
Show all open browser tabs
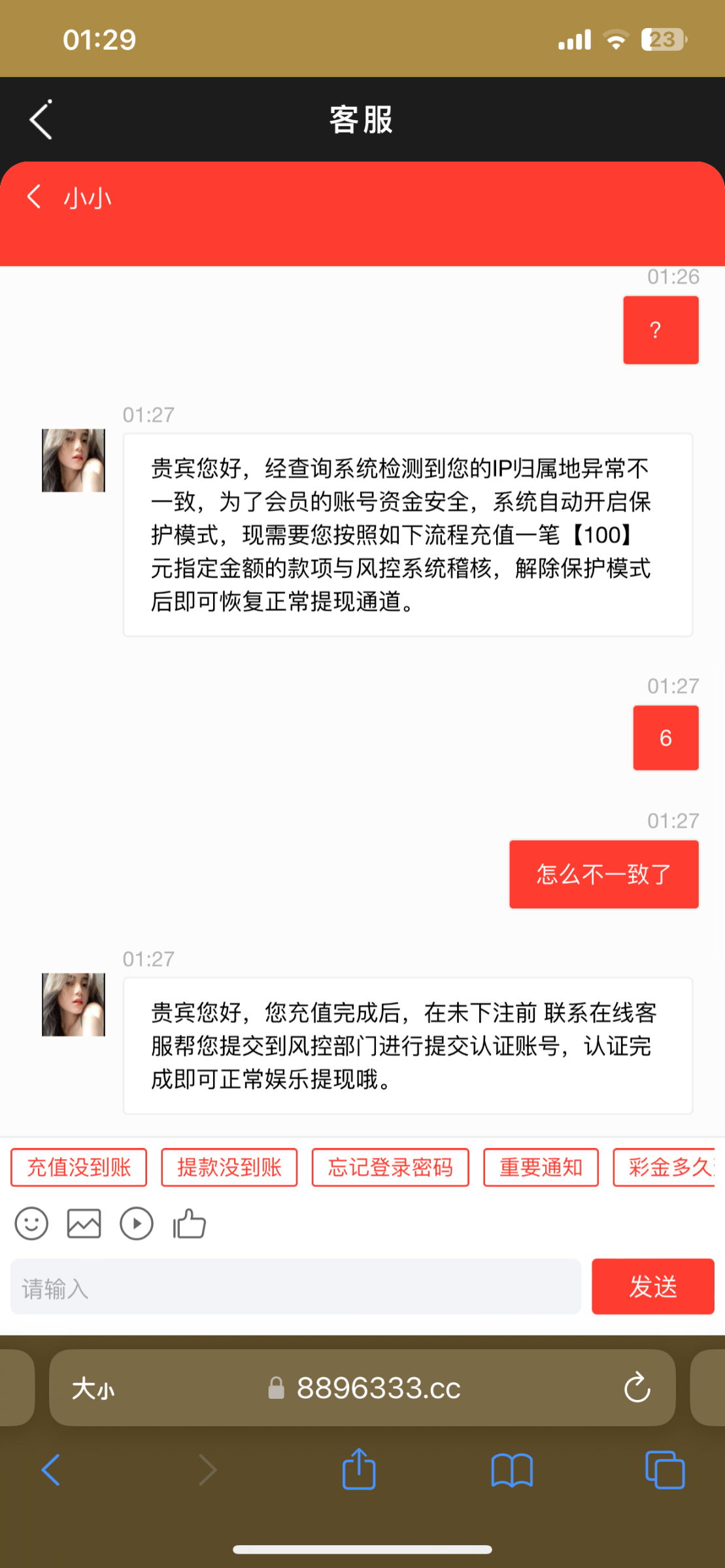(x=664, y=1471)
